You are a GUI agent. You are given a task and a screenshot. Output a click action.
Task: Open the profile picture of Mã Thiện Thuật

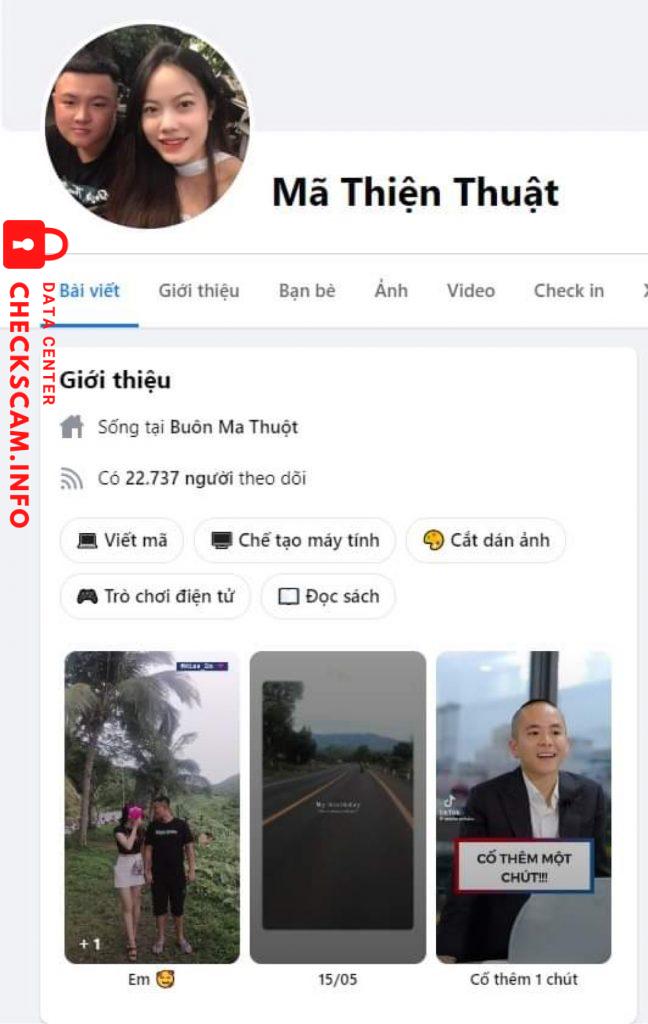click(x=147, y=127)
